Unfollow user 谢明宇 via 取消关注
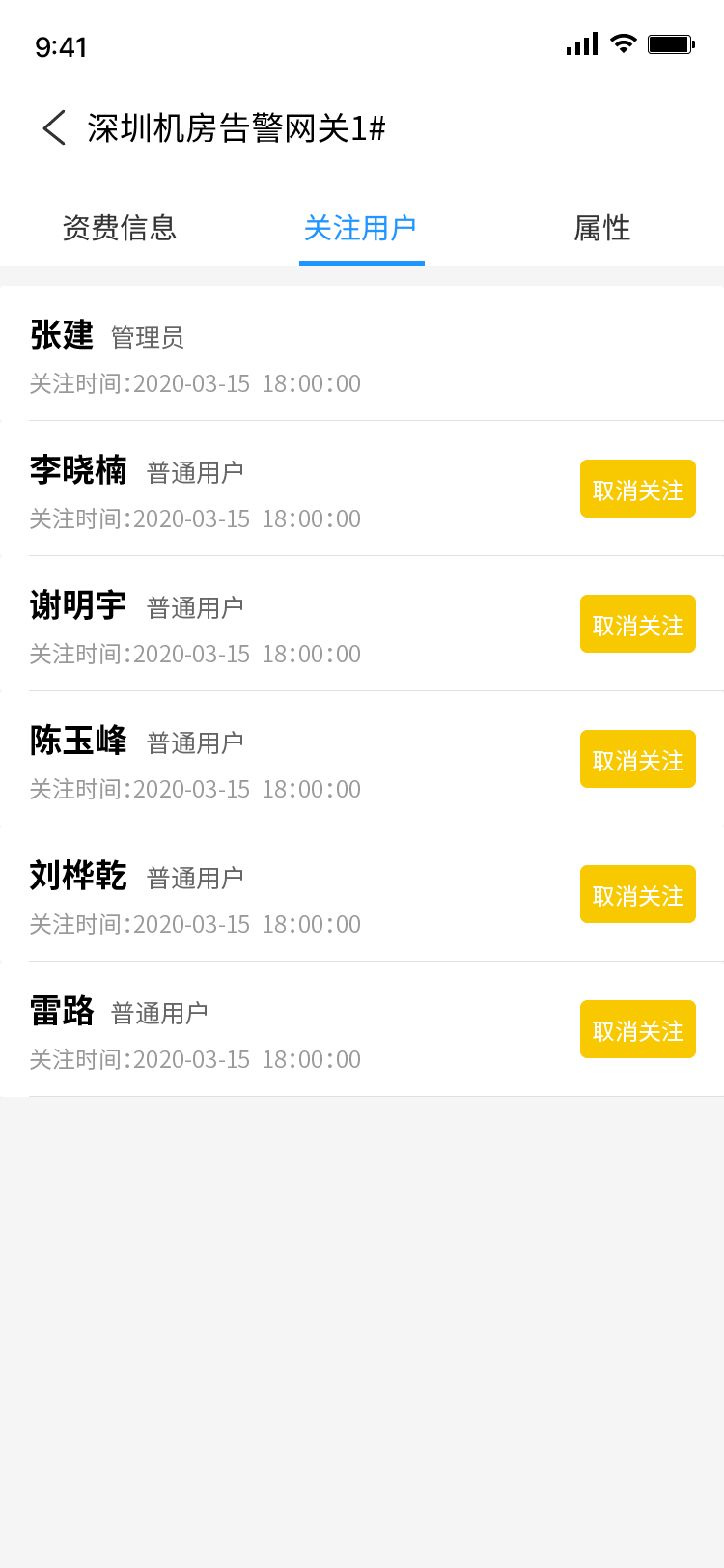This screenshot has width=724, height=1568. (x=637, y=625)
